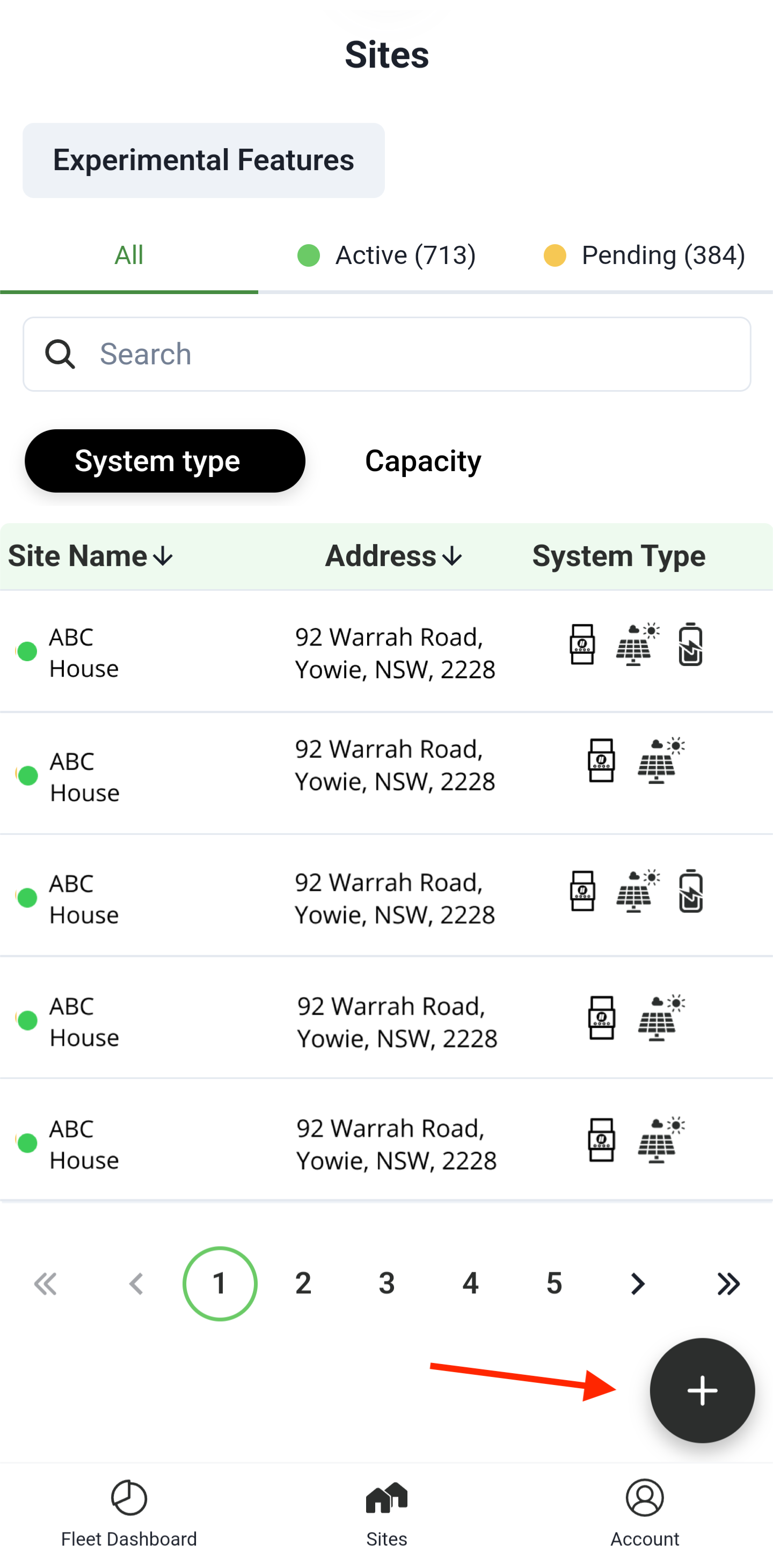
Task: Open Experimental Features
Action: (x=203, y=160)
